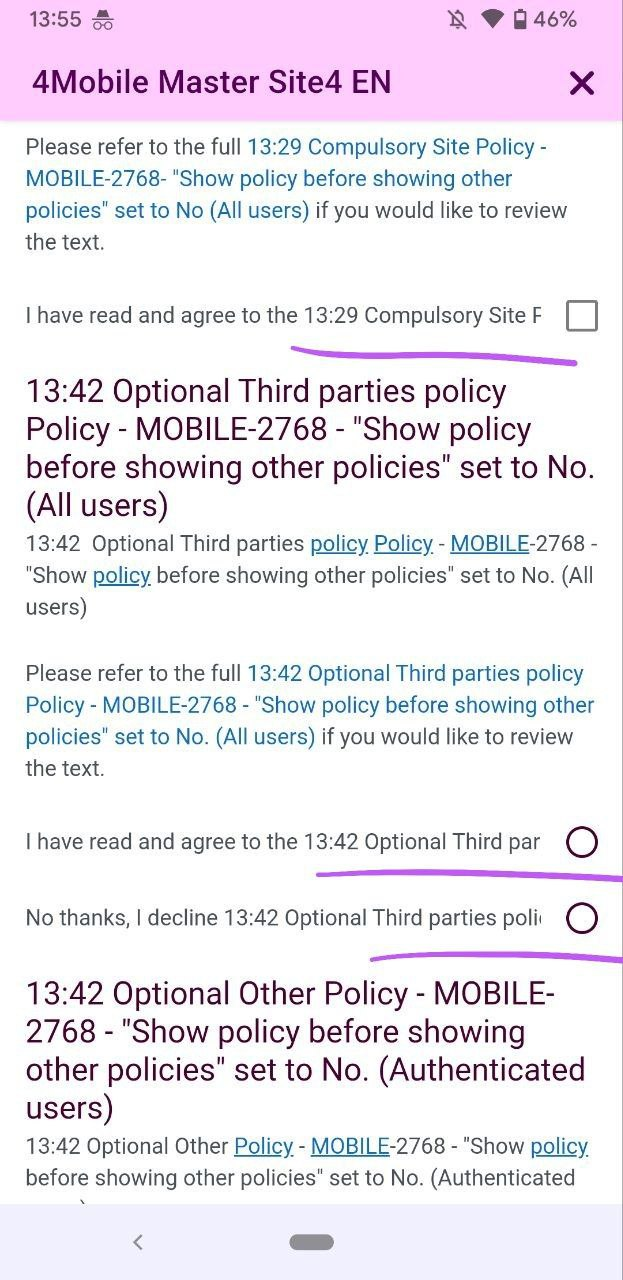The image size is (623, 1280).
Task: Tap the system back arrow
Action: [x=138, y=1242]
